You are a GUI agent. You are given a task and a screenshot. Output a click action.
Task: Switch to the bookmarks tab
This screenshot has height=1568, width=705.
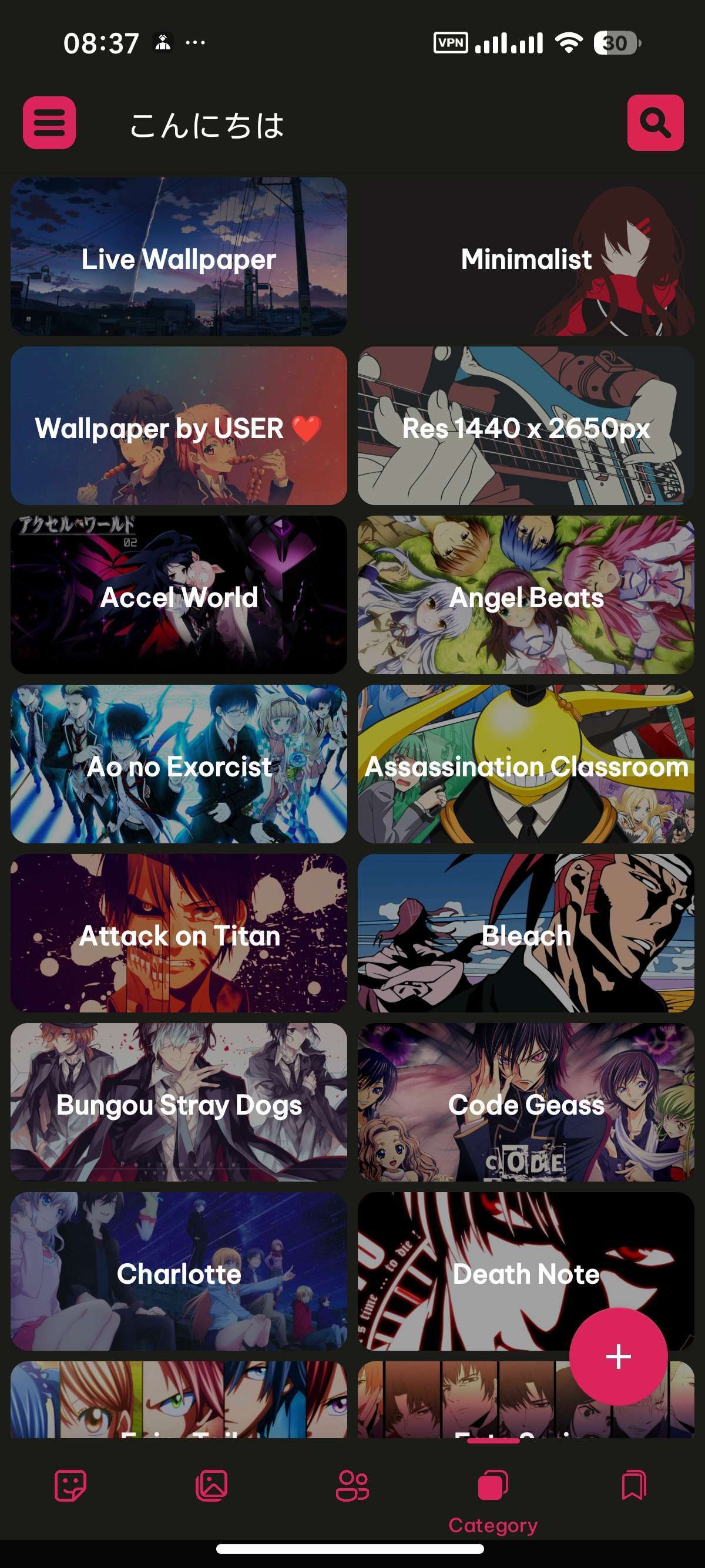coord(634,1486)
